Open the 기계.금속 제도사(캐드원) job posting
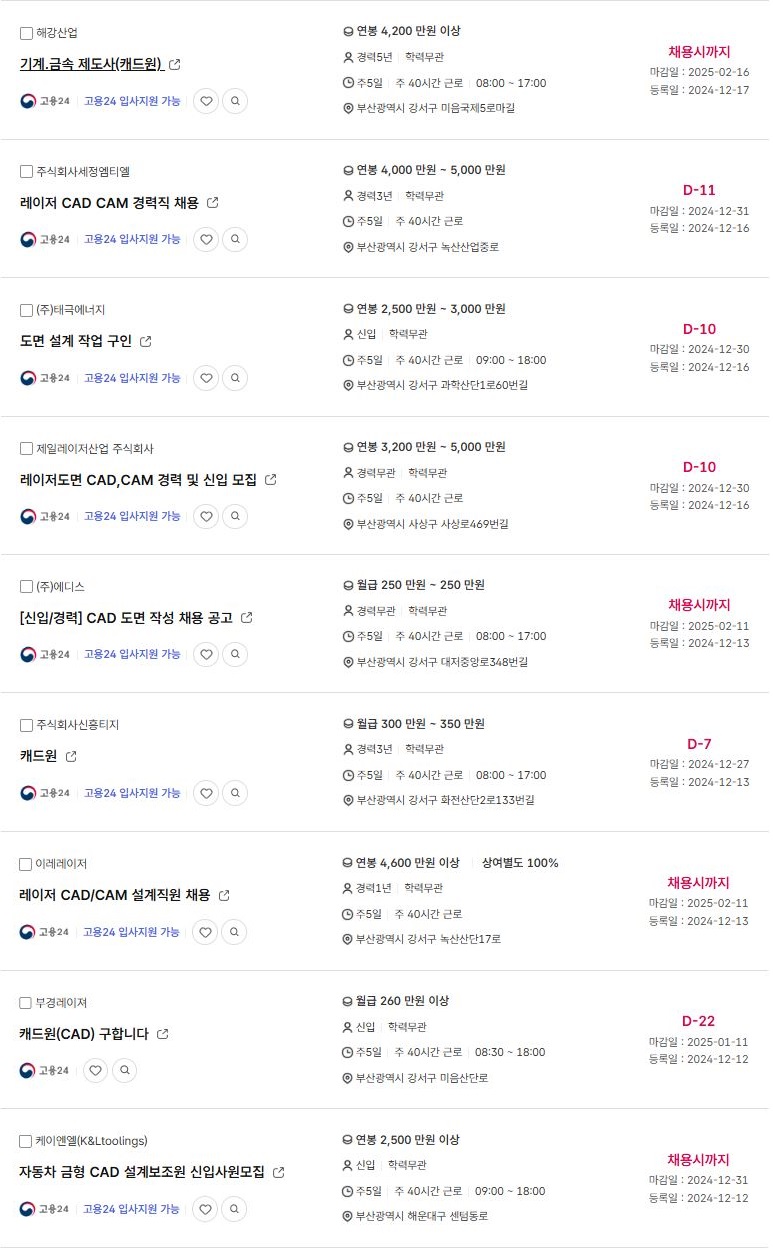Viewport: 773px width, 1248px height. pos(92,64)
